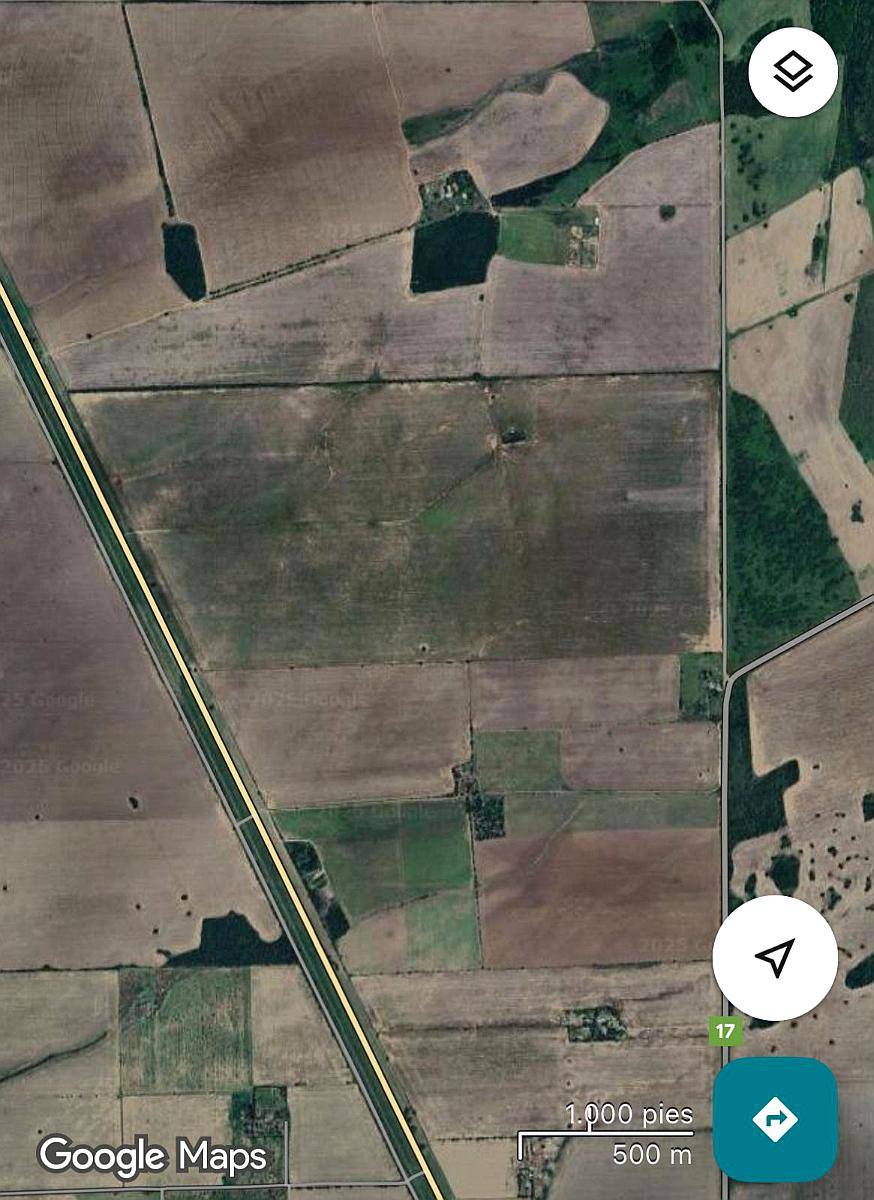
Task: Click the green highway 17 route marker
Action: click(x=726, y=1028)
